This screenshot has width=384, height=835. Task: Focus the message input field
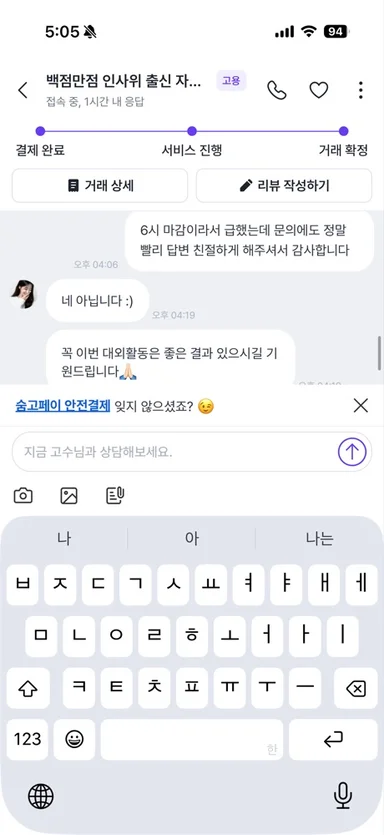pos(175,452)
